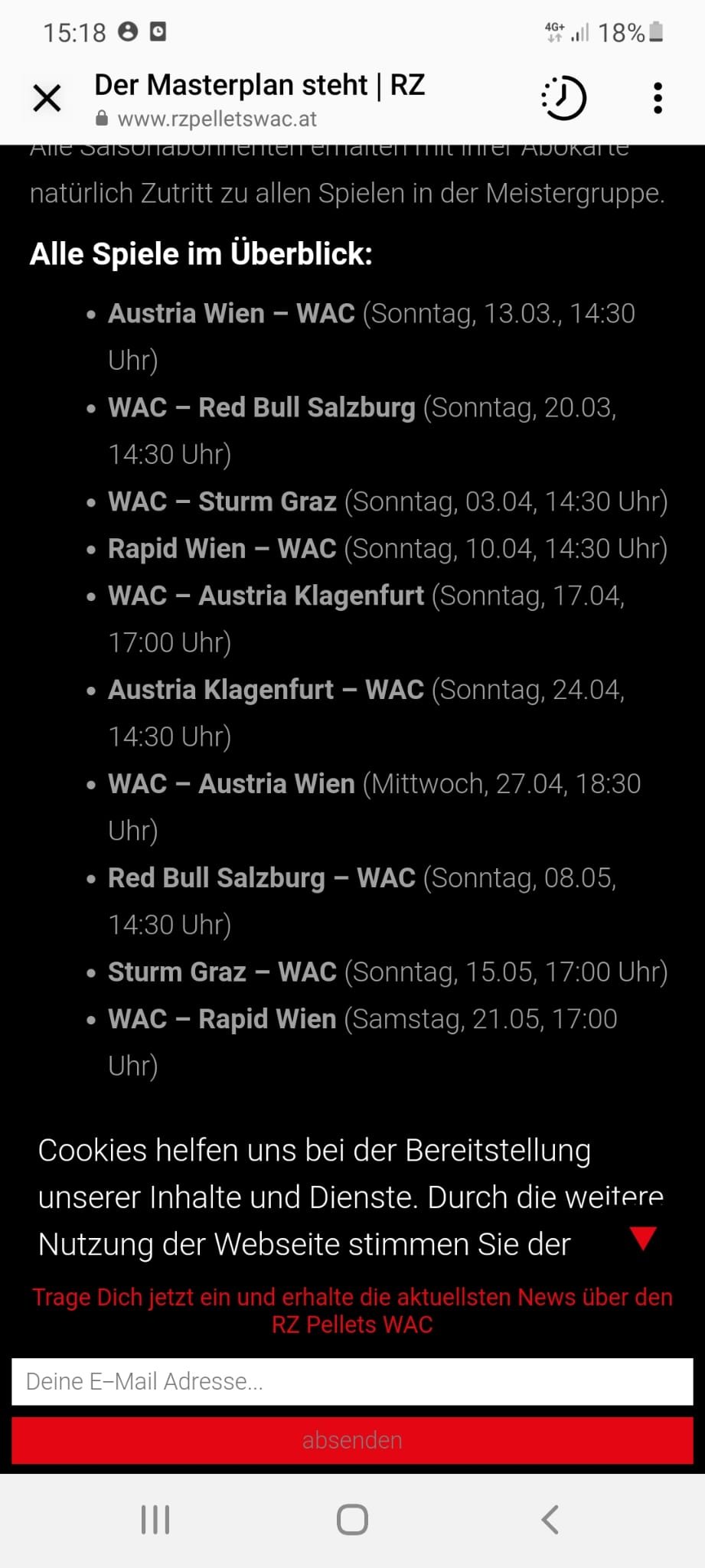
Task: Open the reader-mode clock icon
Action: [563, 98]
